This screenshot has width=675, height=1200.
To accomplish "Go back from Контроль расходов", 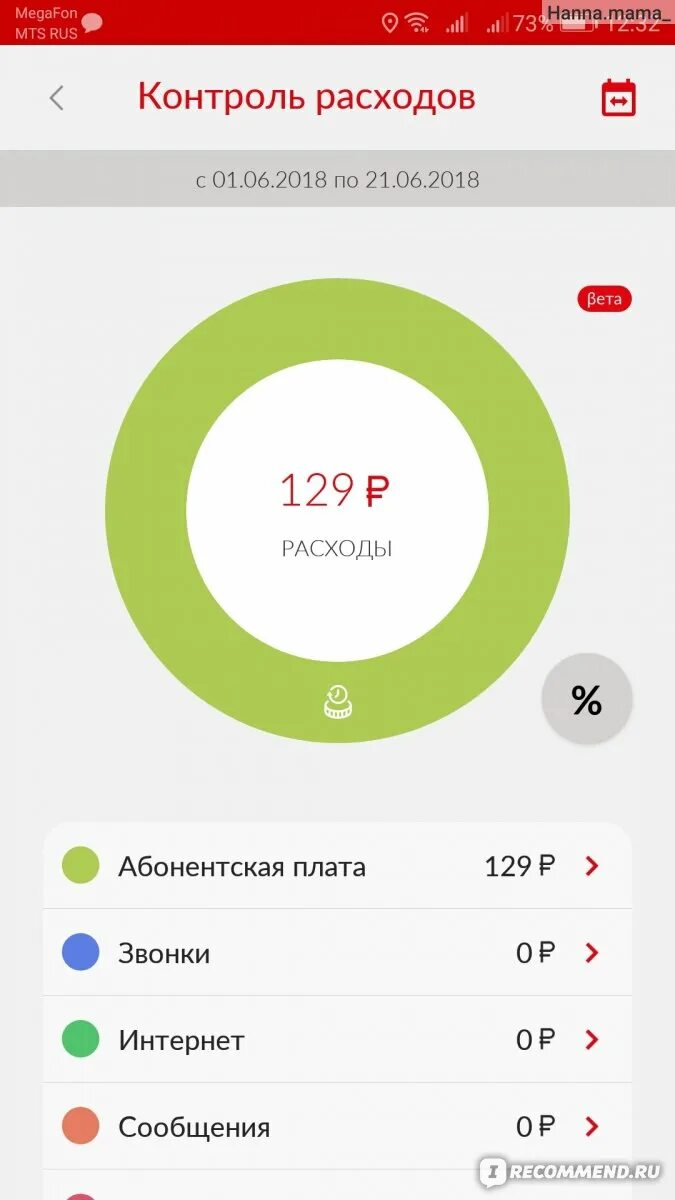I will click(x=57, y=98).
